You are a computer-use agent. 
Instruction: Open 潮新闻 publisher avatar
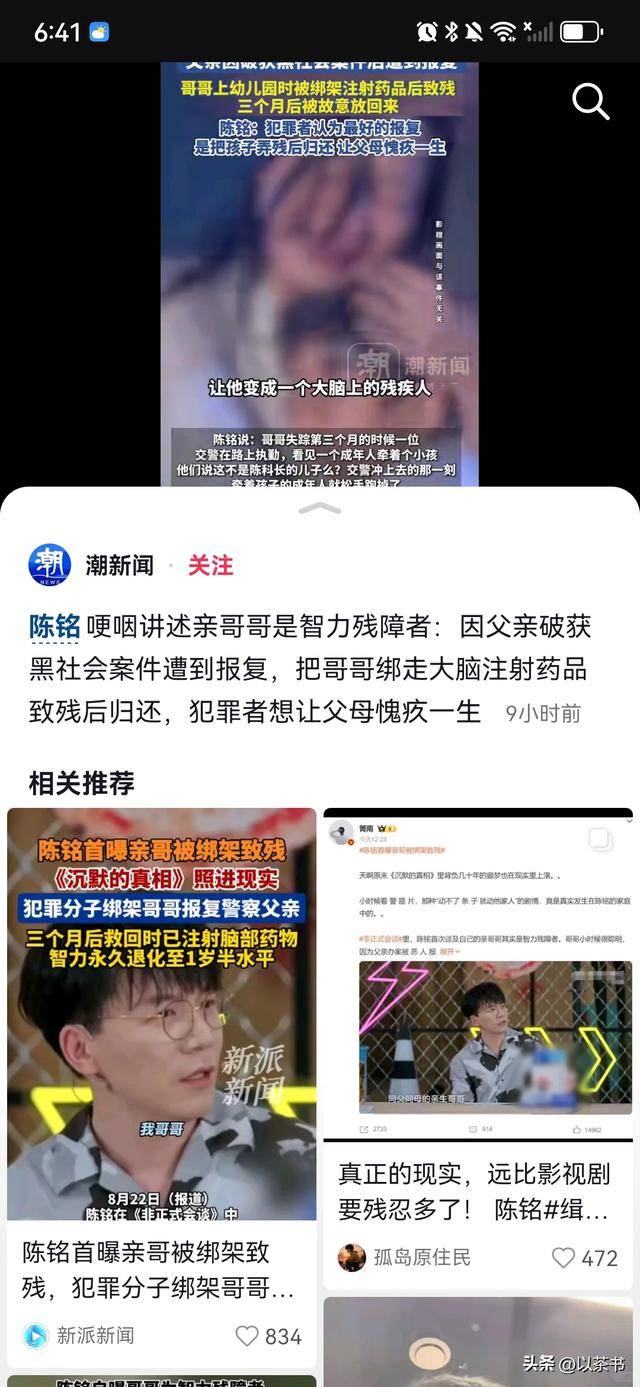[50, 565]
